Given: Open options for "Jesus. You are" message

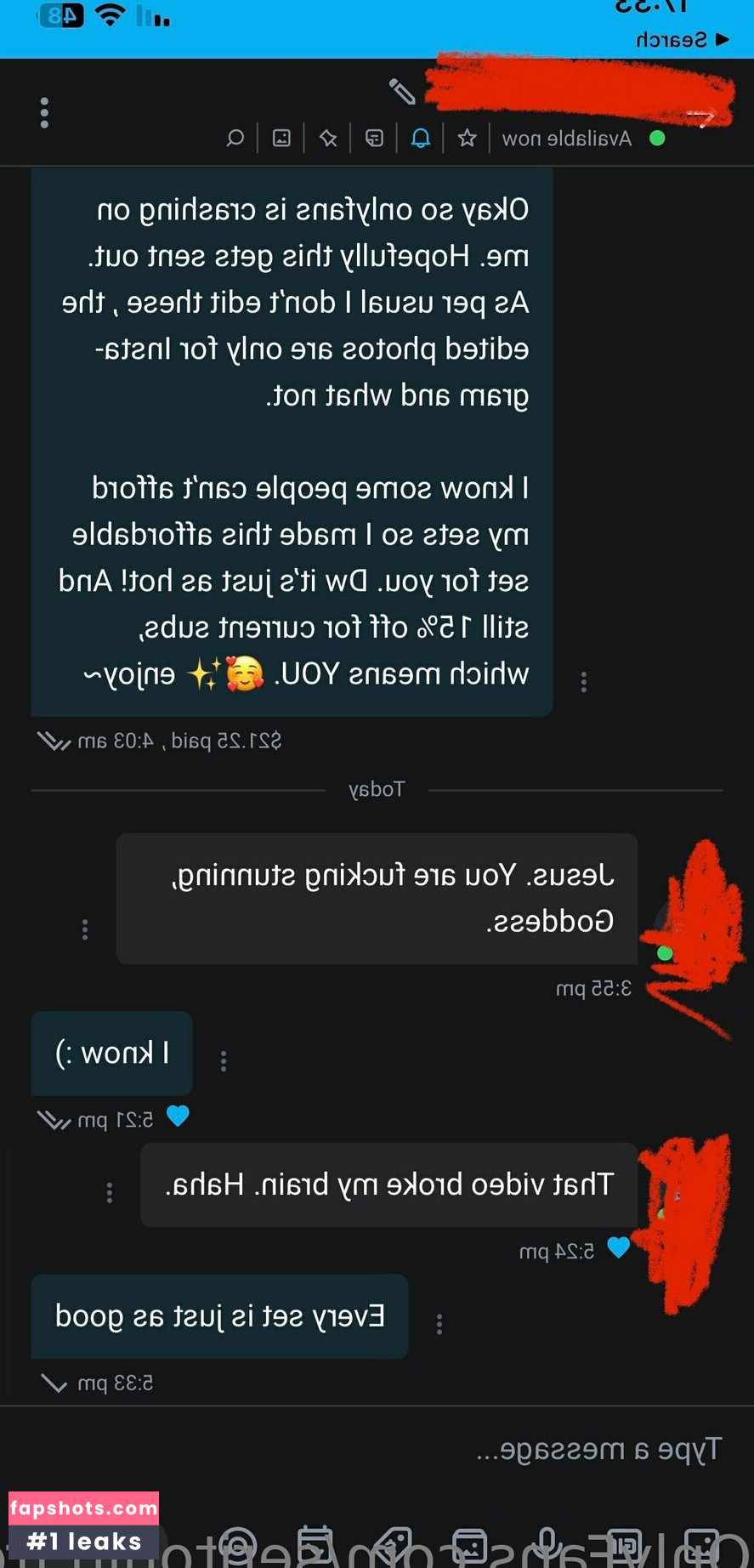Looking at the screenshot, I should pos(85,929).
